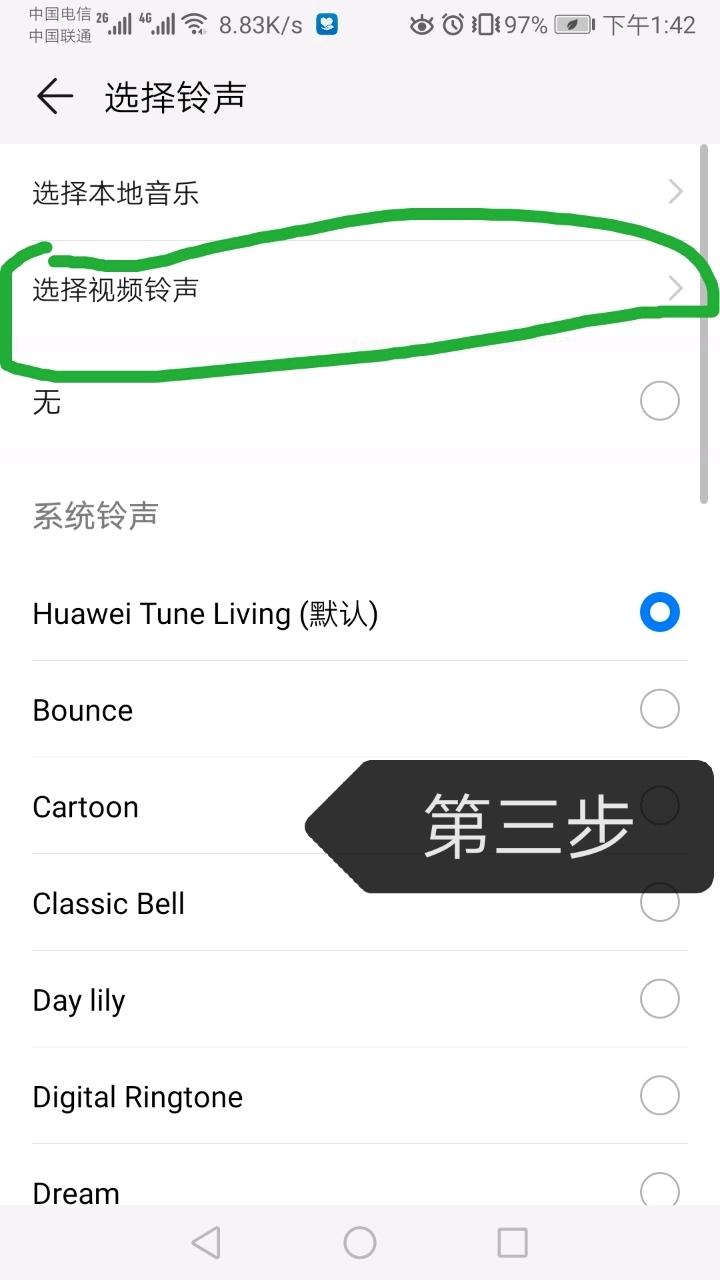This screenshot has width=720, height=1280.
Task: Pick the Cartoon ringtone
Action: tap(360, 806)
